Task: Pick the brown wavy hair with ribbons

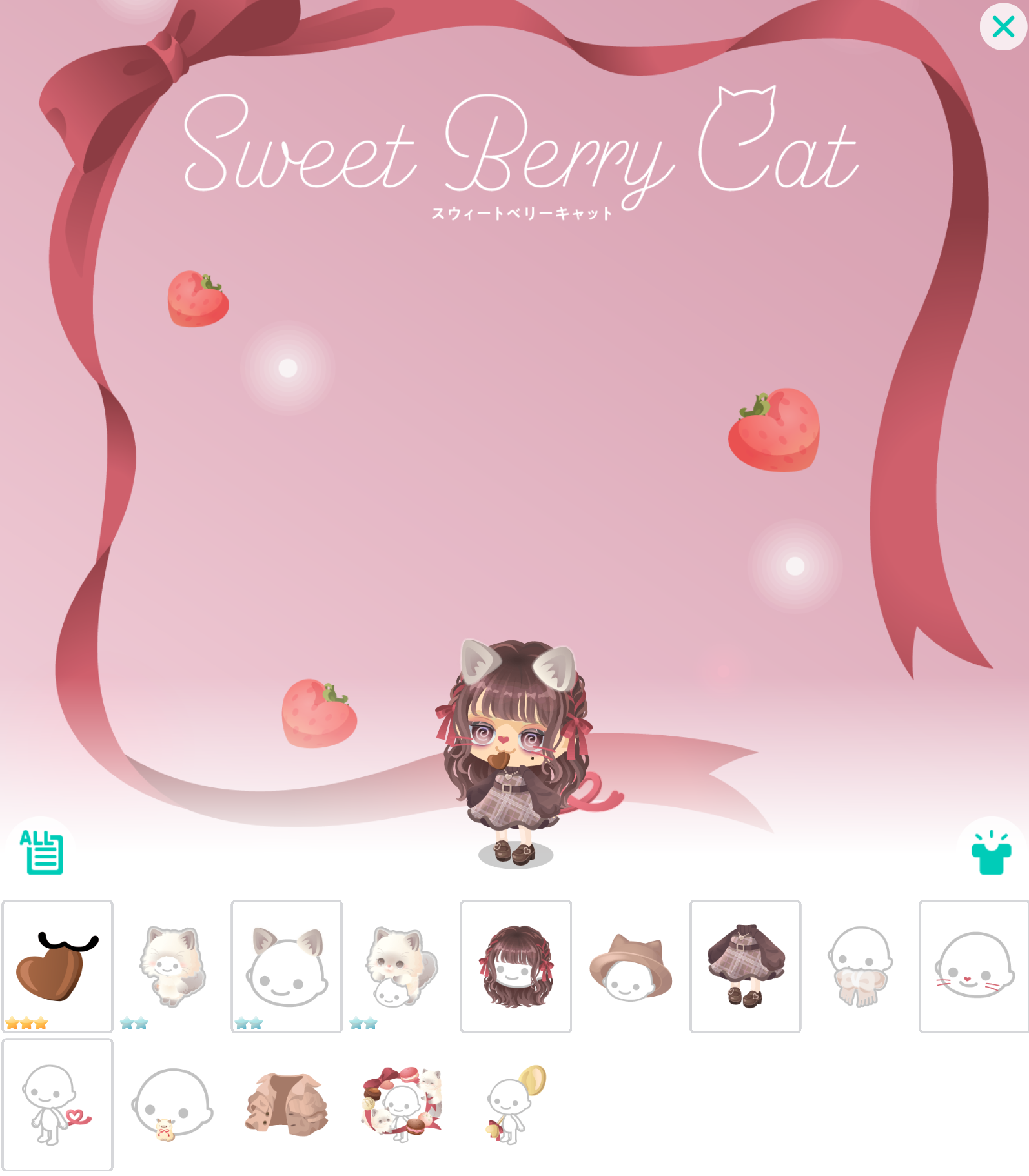Action: [516, 966]
